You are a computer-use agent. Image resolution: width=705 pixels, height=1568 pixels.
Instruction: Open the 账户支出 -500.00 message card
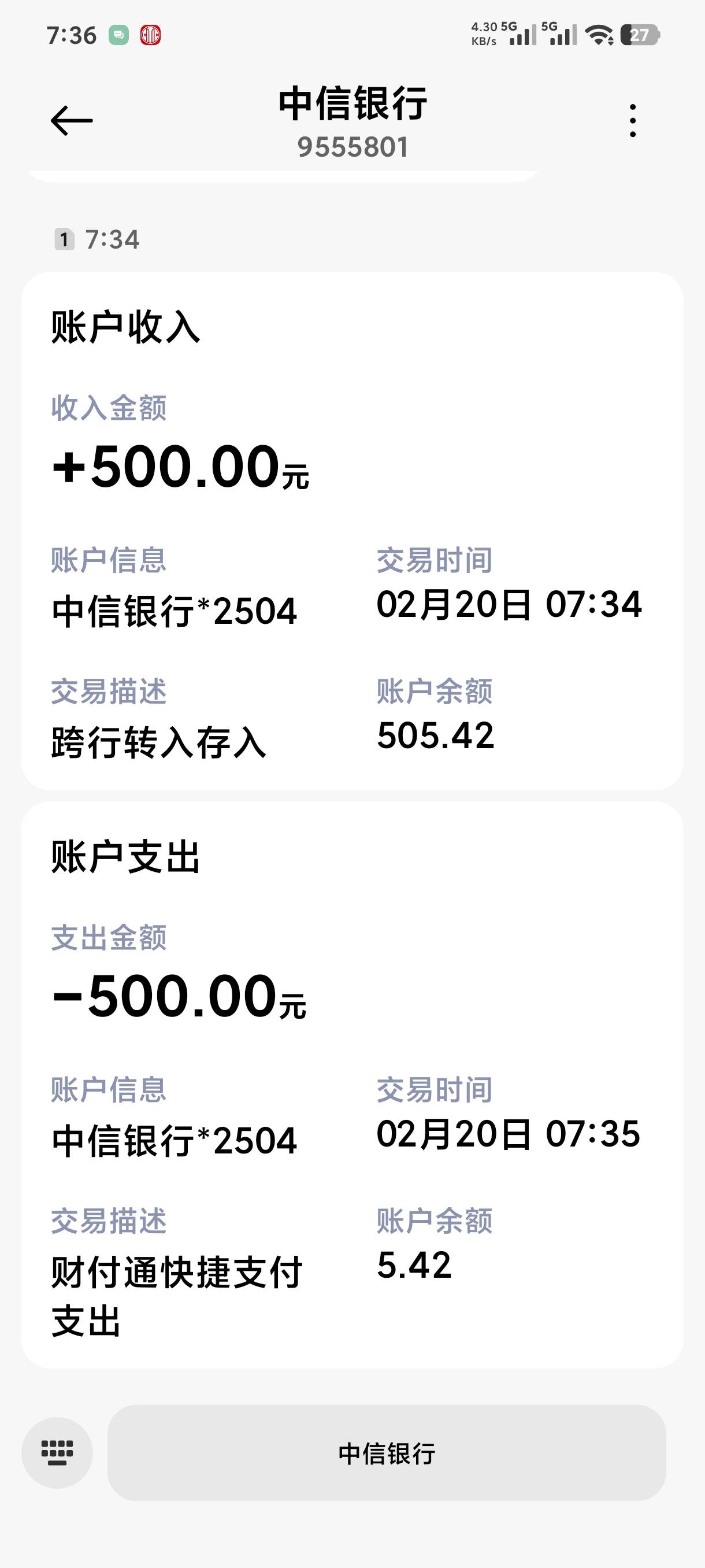352,1085
